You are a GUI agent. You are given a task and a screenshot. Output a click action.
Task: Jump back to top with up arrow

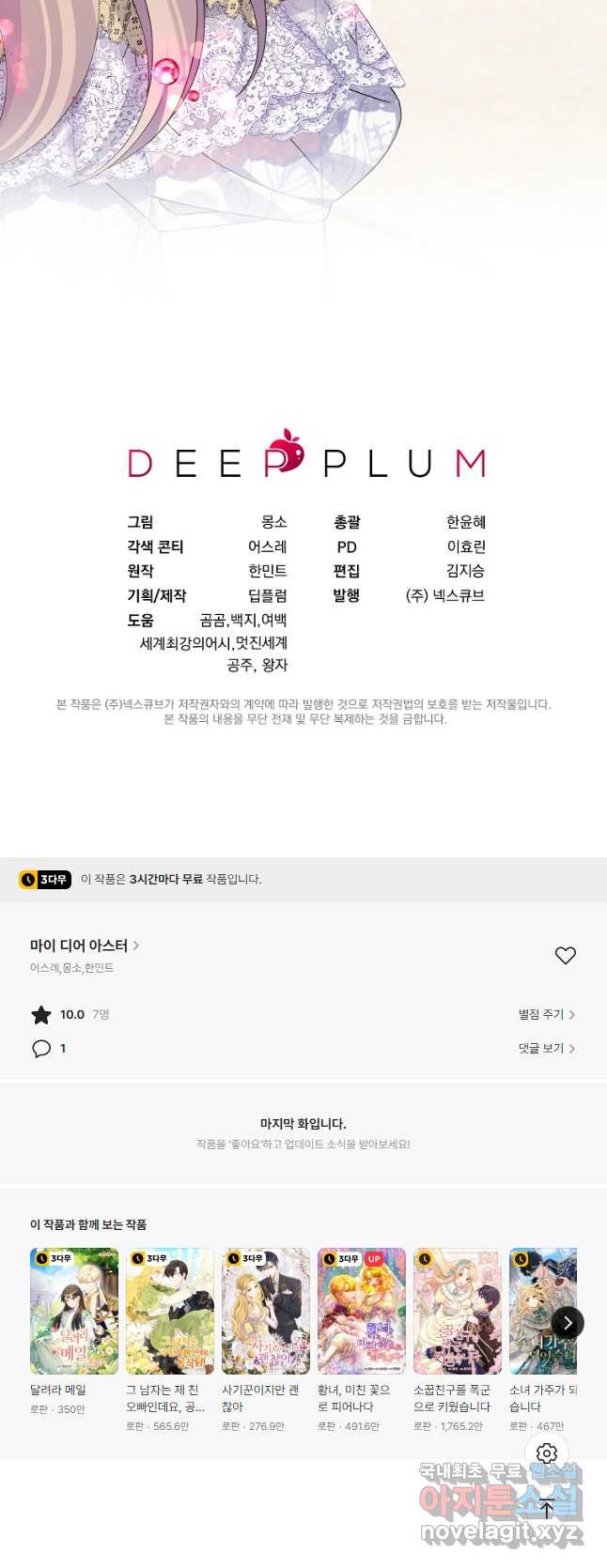tap(547, 1510)
